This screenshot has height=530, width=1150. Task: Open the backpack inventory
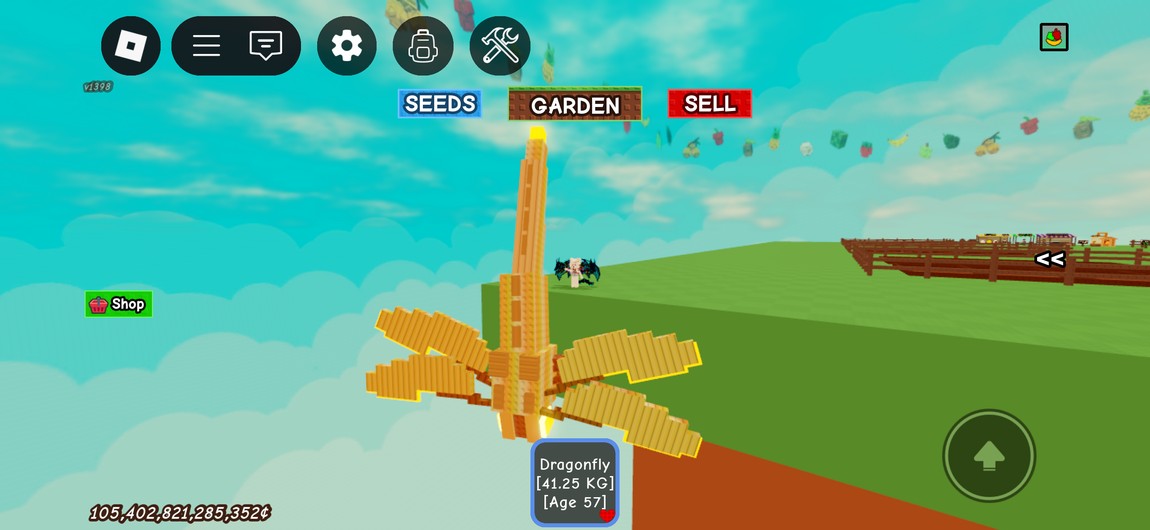click(x=423, y=46)
